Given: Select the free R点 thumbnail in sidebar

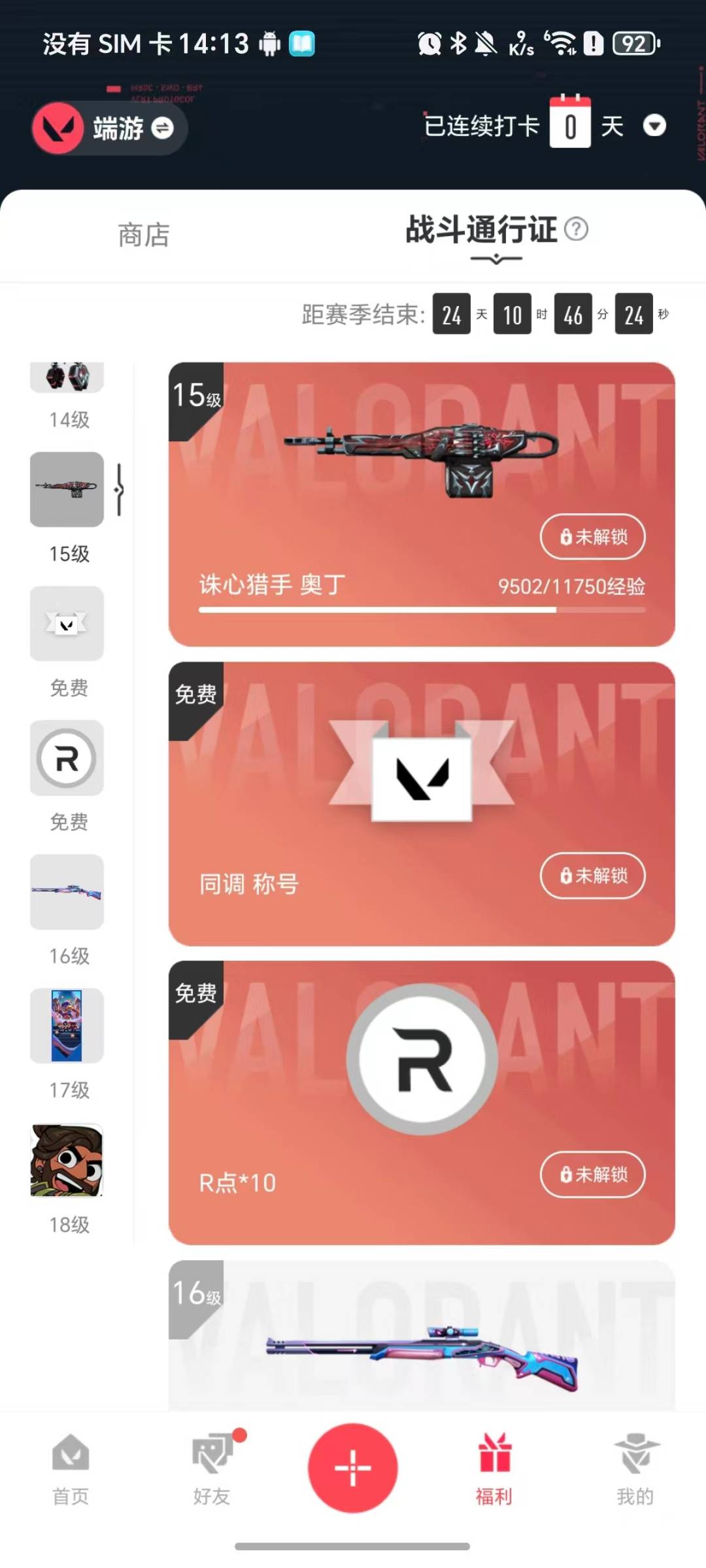Looking at the screenshot, I should [67, 758].
